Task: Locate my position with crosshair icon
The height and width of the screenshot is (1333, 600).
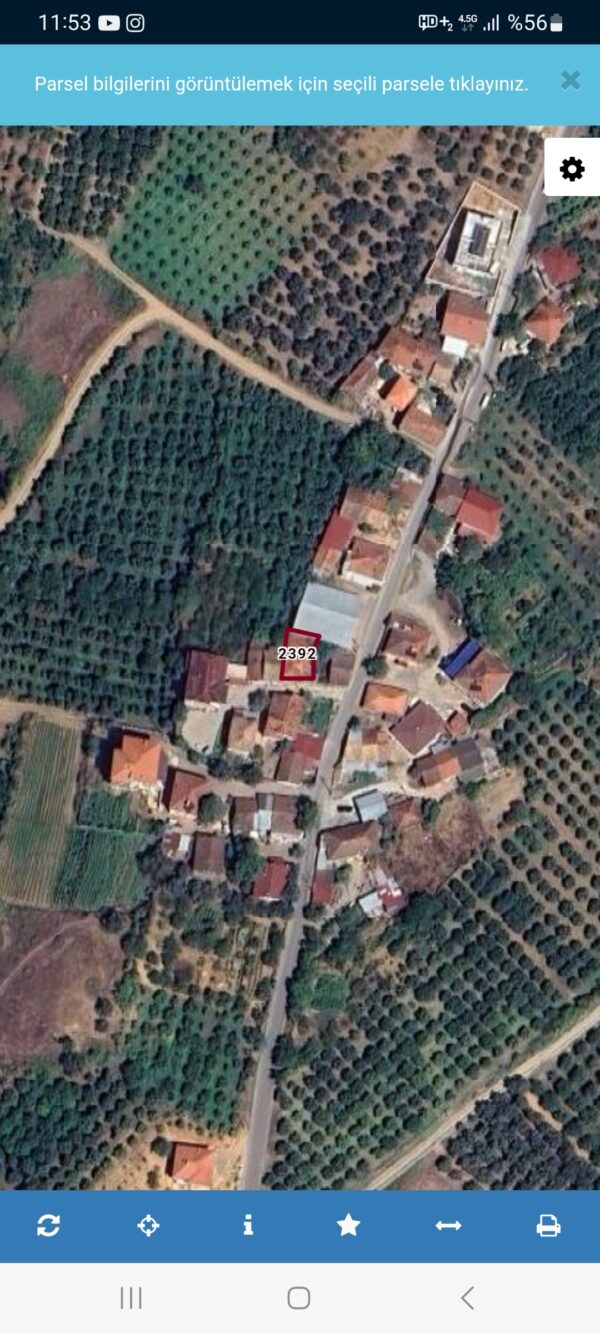Action: [148, 1225]
